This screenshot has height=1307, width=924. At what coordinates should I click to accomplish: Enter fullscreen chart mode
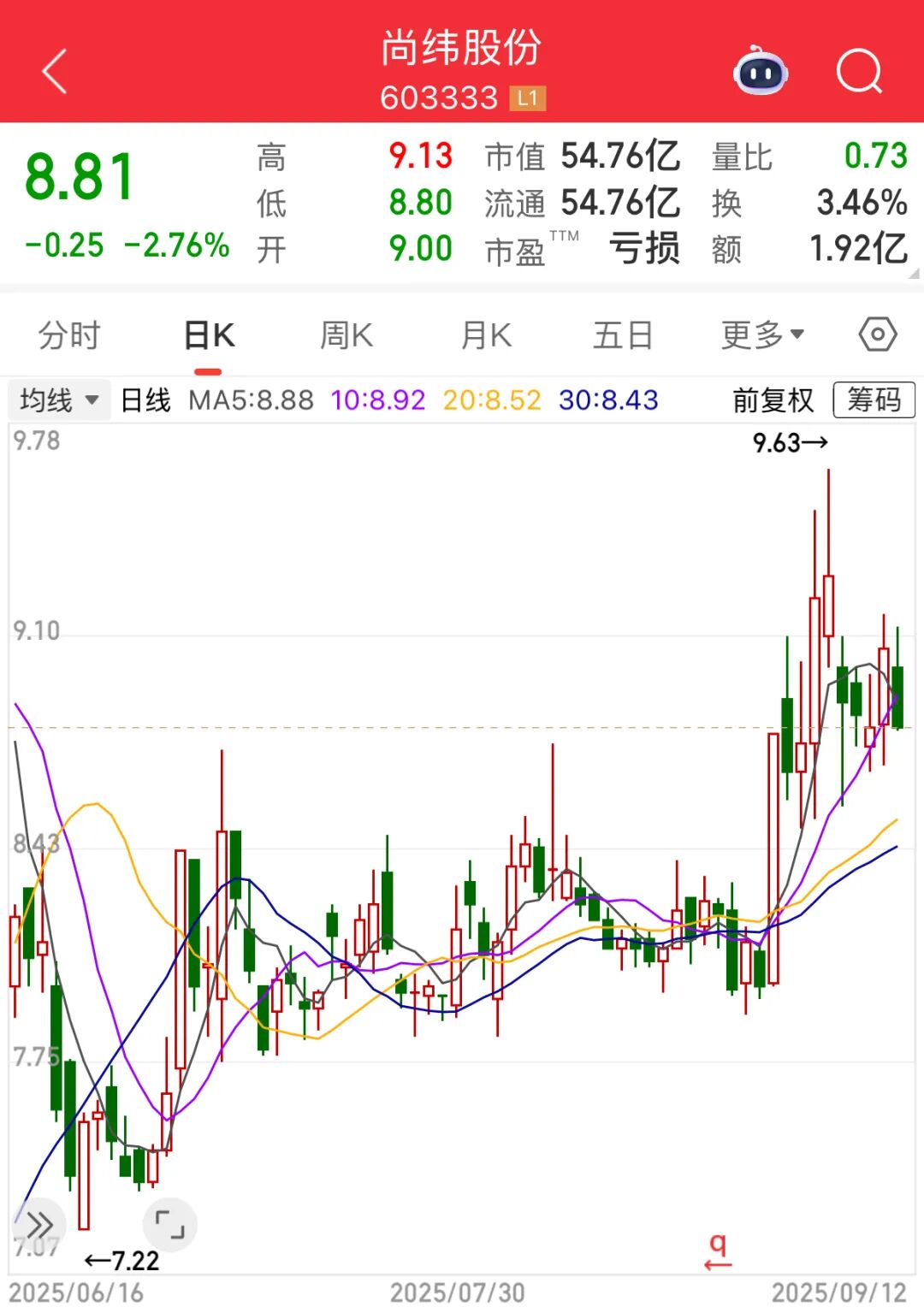169,1225
